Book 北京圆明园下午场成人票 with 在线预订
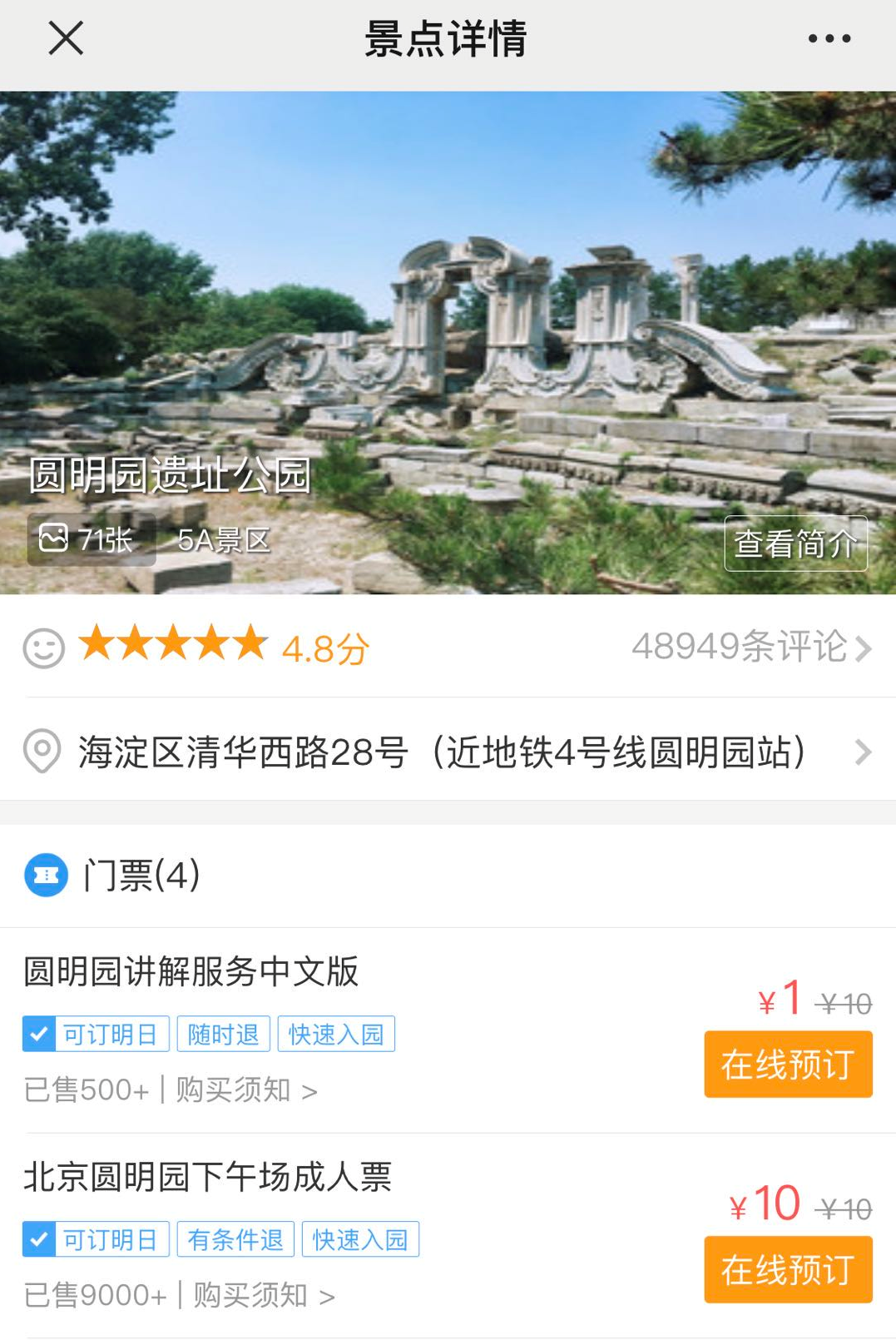The image size is (896, 1340). coord(788,1269)
